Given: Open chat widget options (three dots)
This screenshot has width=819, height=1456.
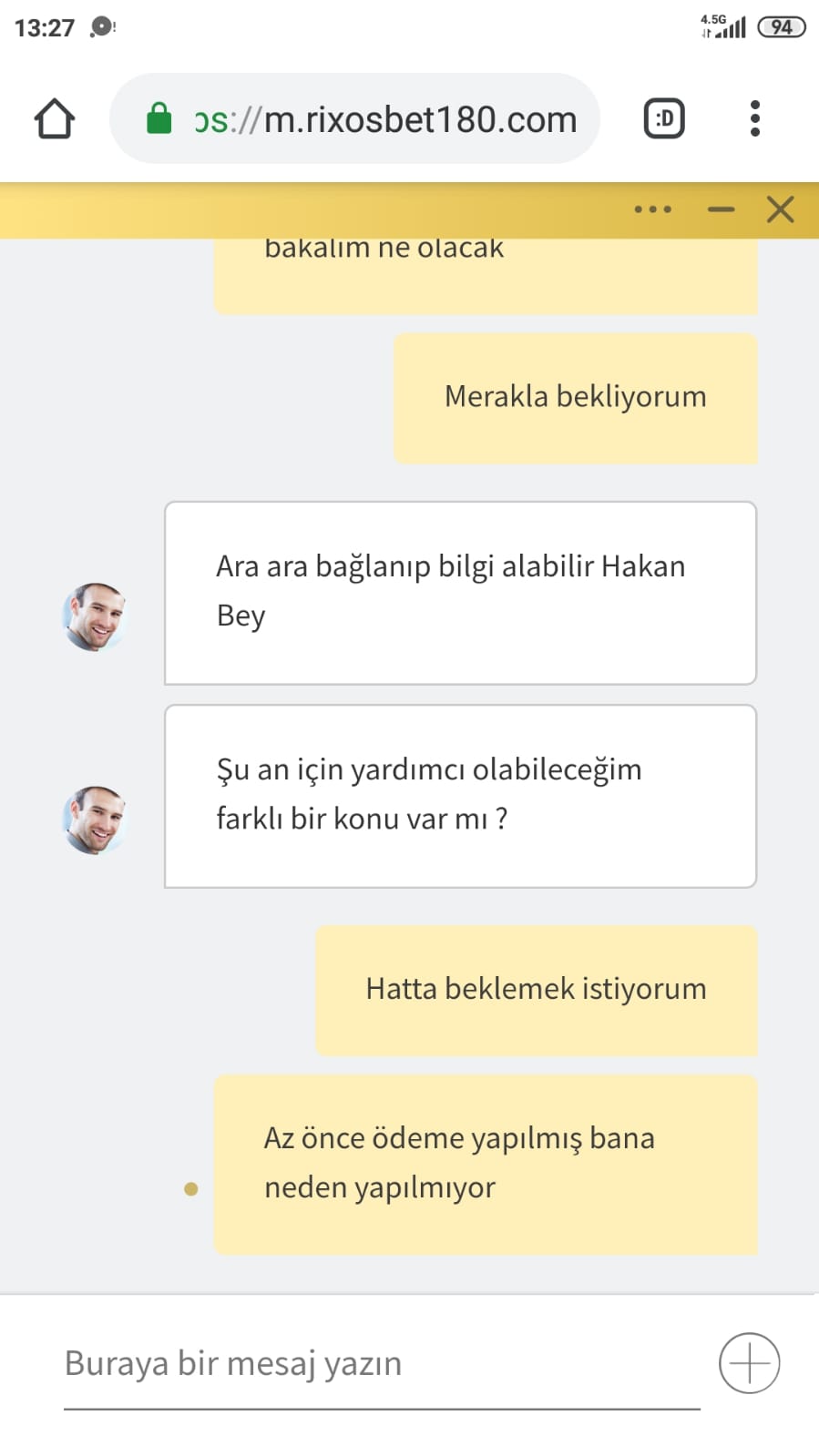Looking at the screenshot, I should point(652,209).
